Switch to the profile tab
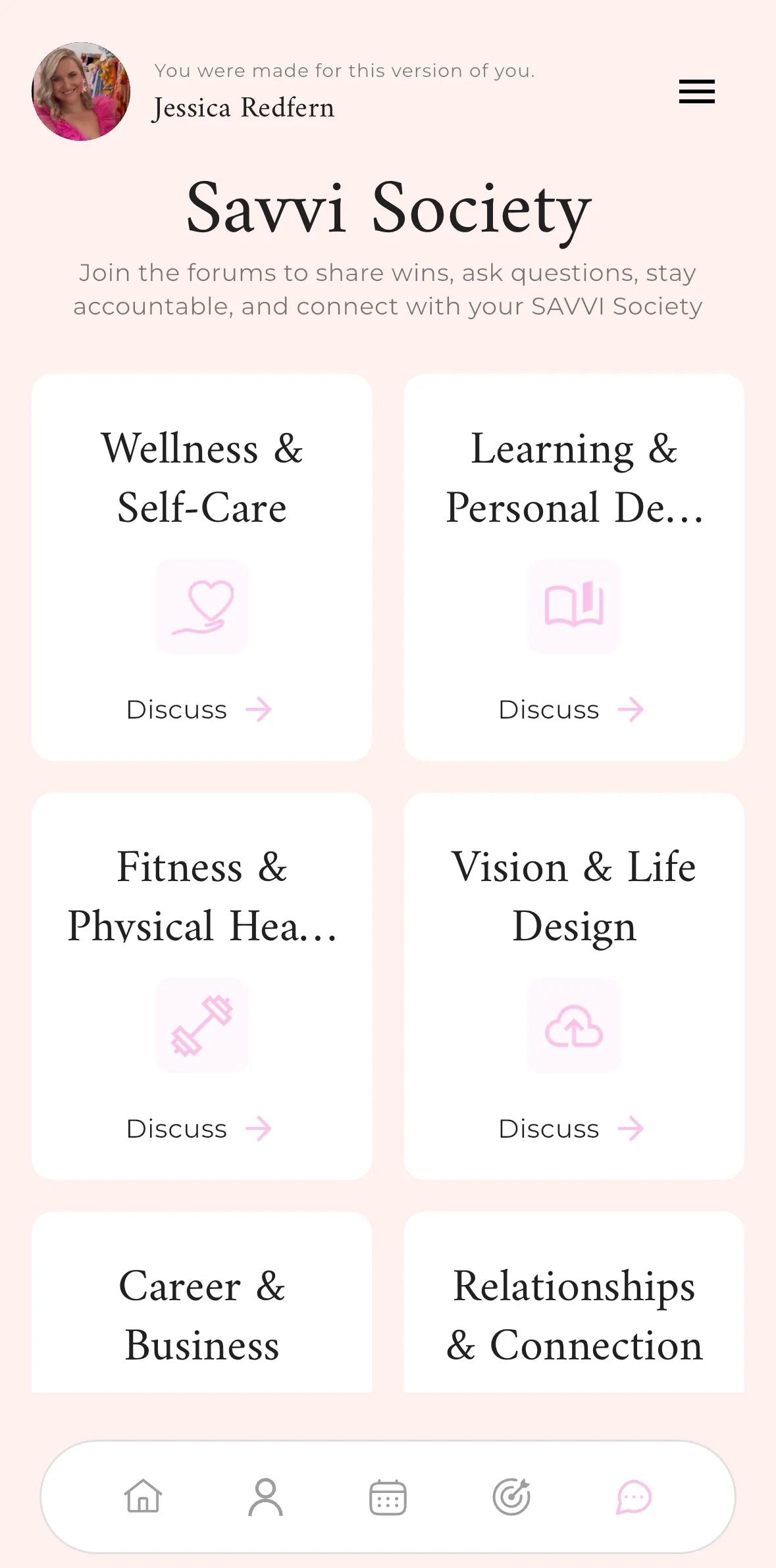Screen dimensions: 776x1568 [x=265, y=1497]
